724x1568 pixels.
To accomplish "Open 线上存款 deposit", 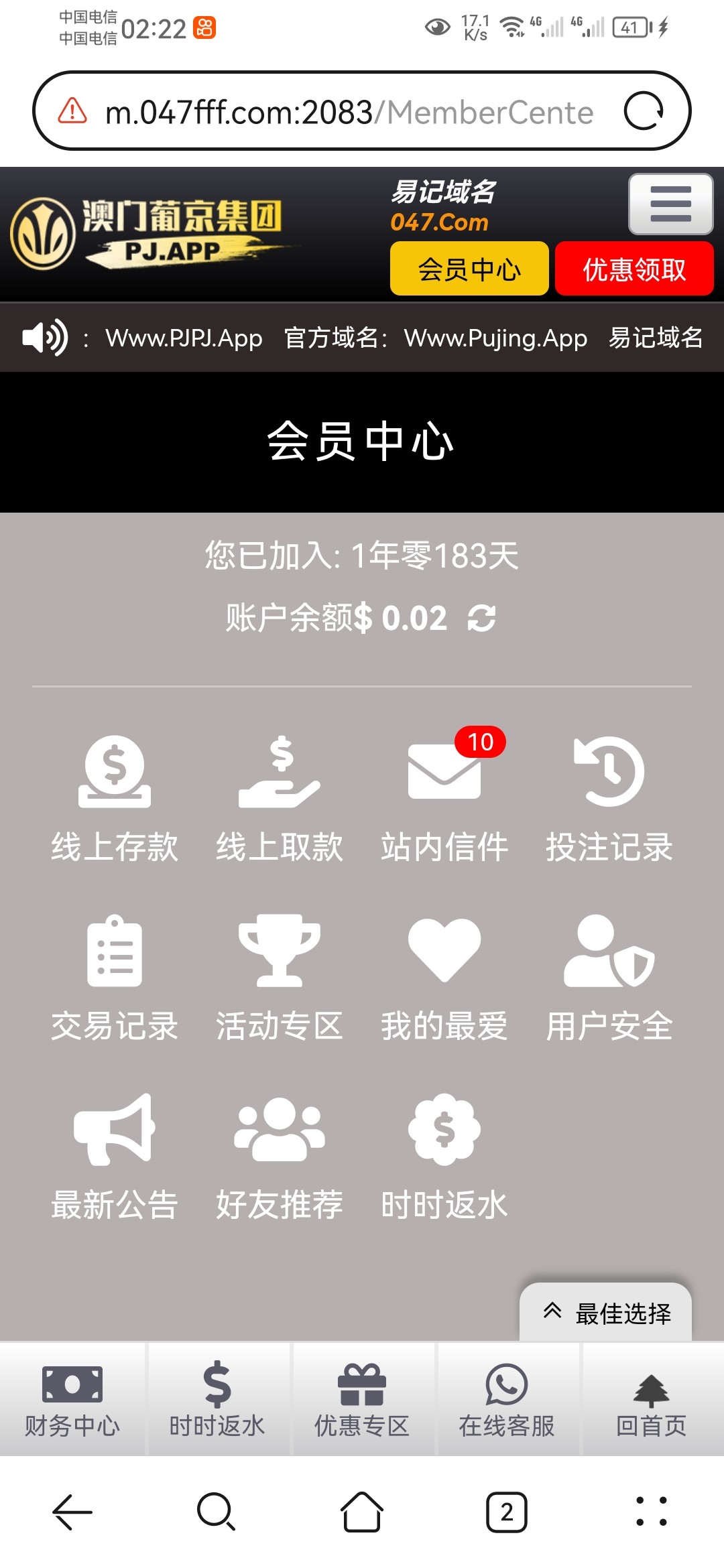I will coord(115,799).
